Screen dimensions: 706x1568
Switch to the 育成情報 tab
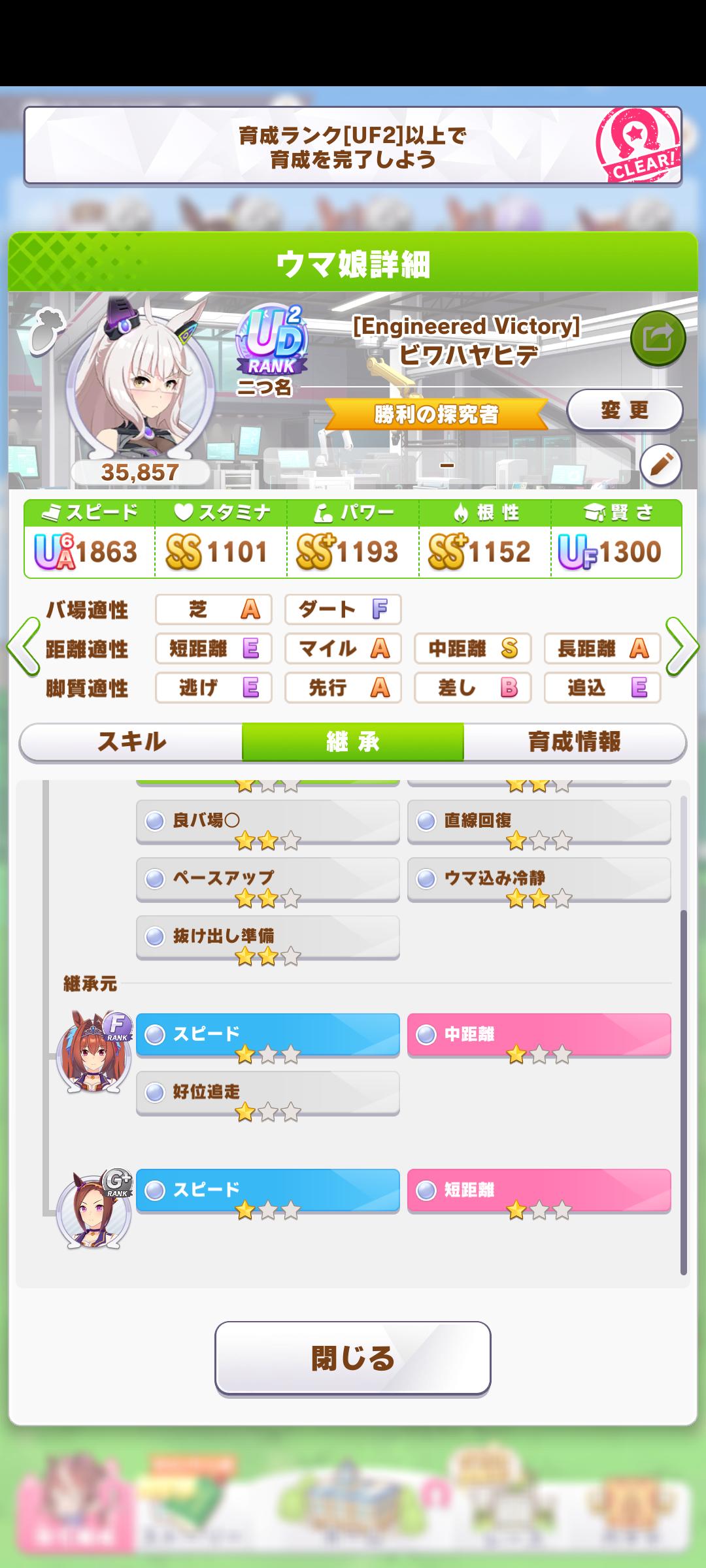pyautogui.click(x=574, y=742)
